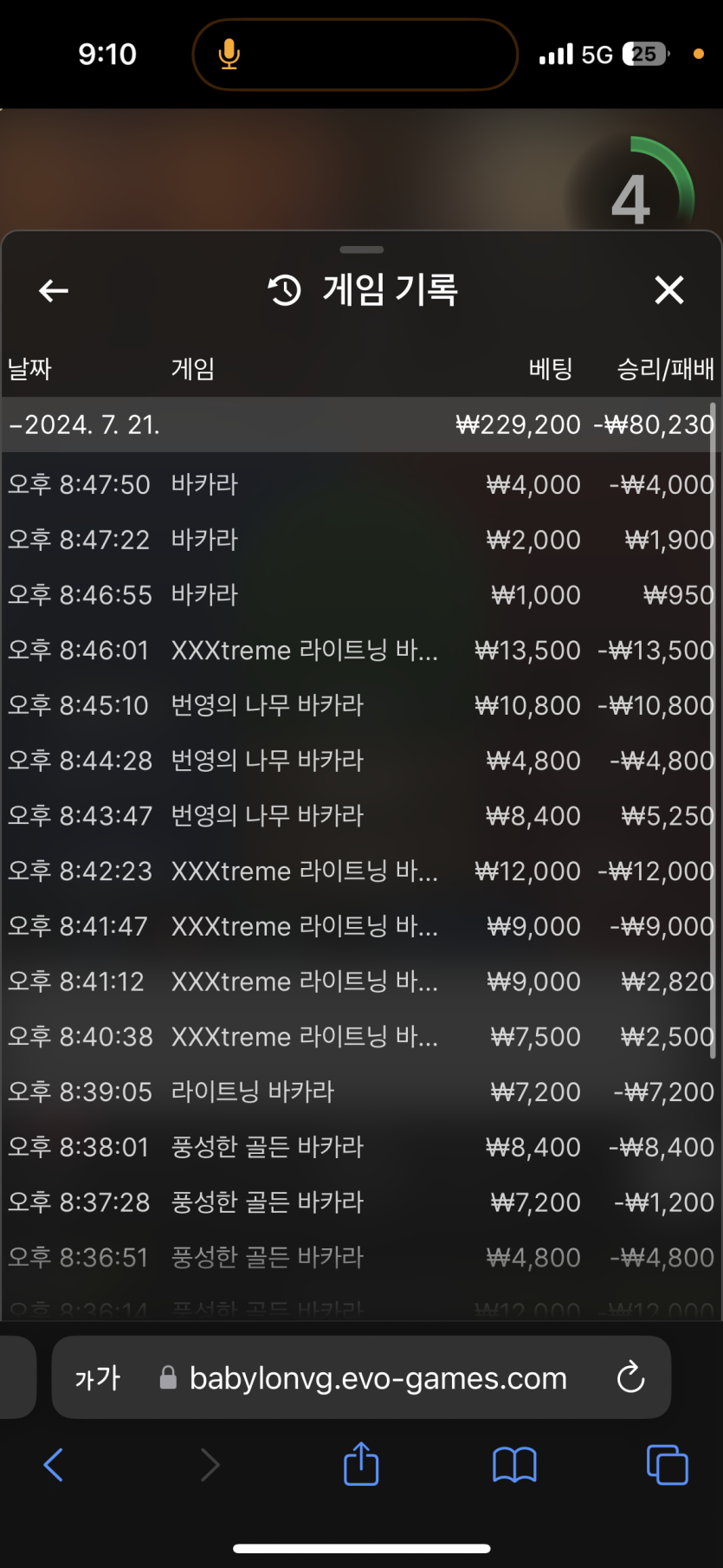Show all open browser tabs
The image size is (723, 1568).
click(667, 1465)
